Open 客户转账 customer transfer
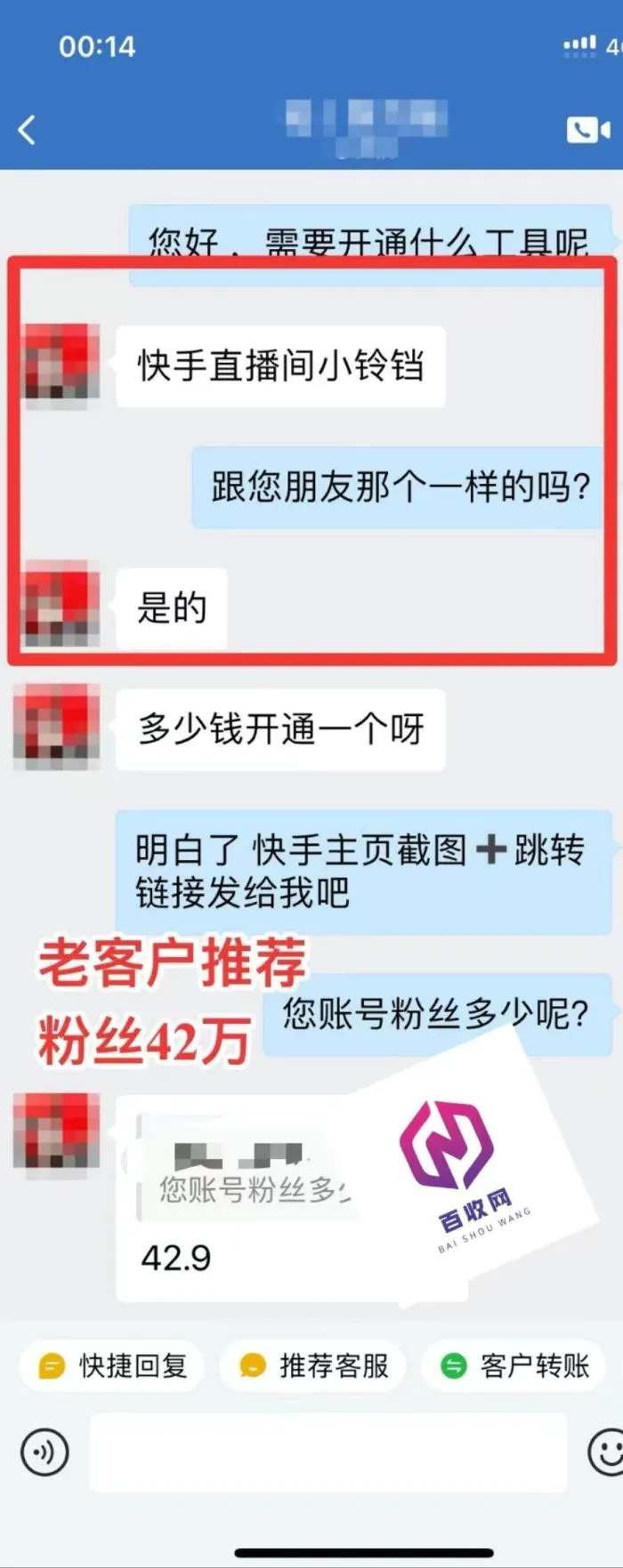Screen dimensions: 623x1568 pyautogui.click(x=514, y=1365)
